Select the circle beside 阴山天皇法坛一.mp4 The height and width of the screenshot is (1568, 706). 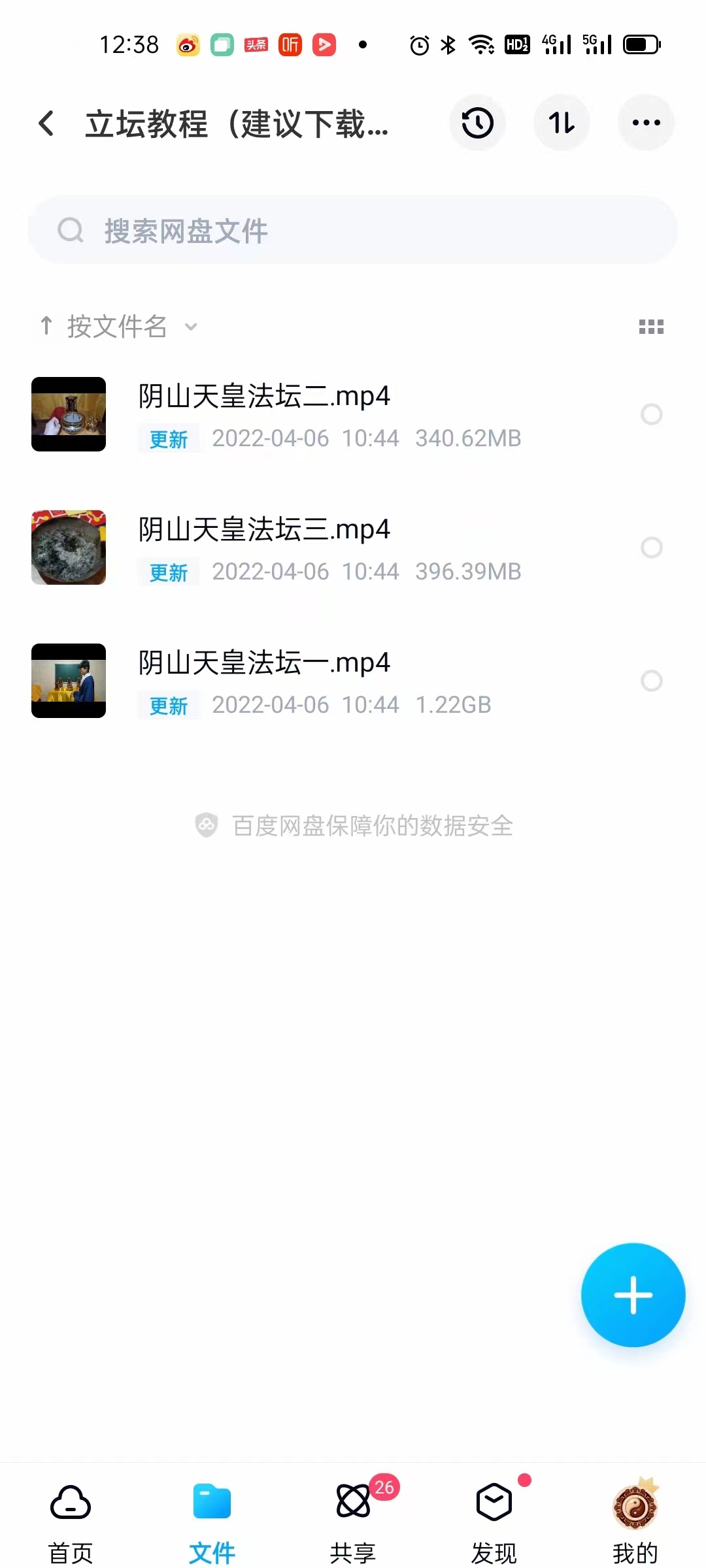pyautogui.click(x=652, y=681)
